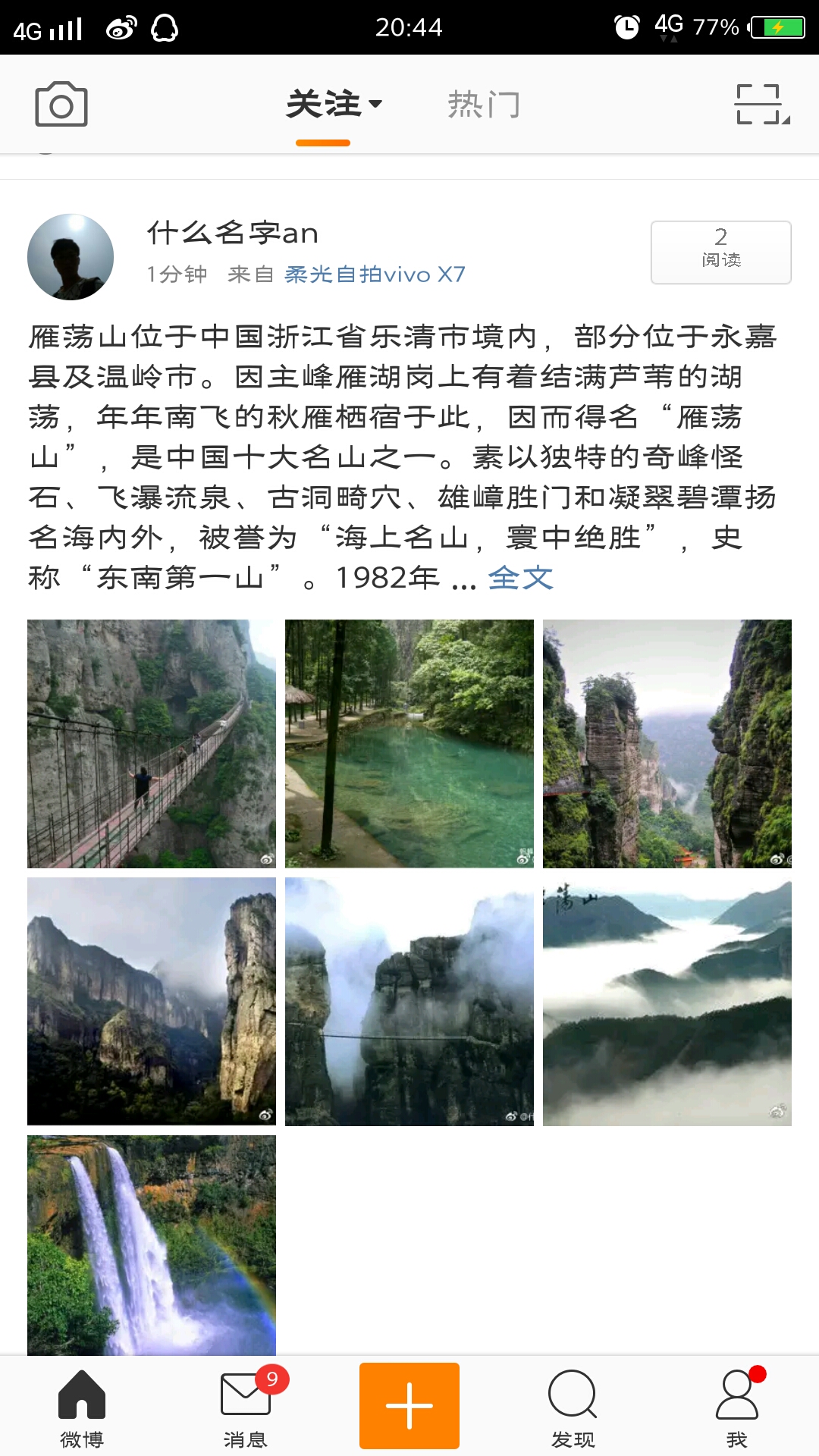Screen dimensions: 819x1456
Task: View the suspension bridge cliff photo
Action: (152, 744)
